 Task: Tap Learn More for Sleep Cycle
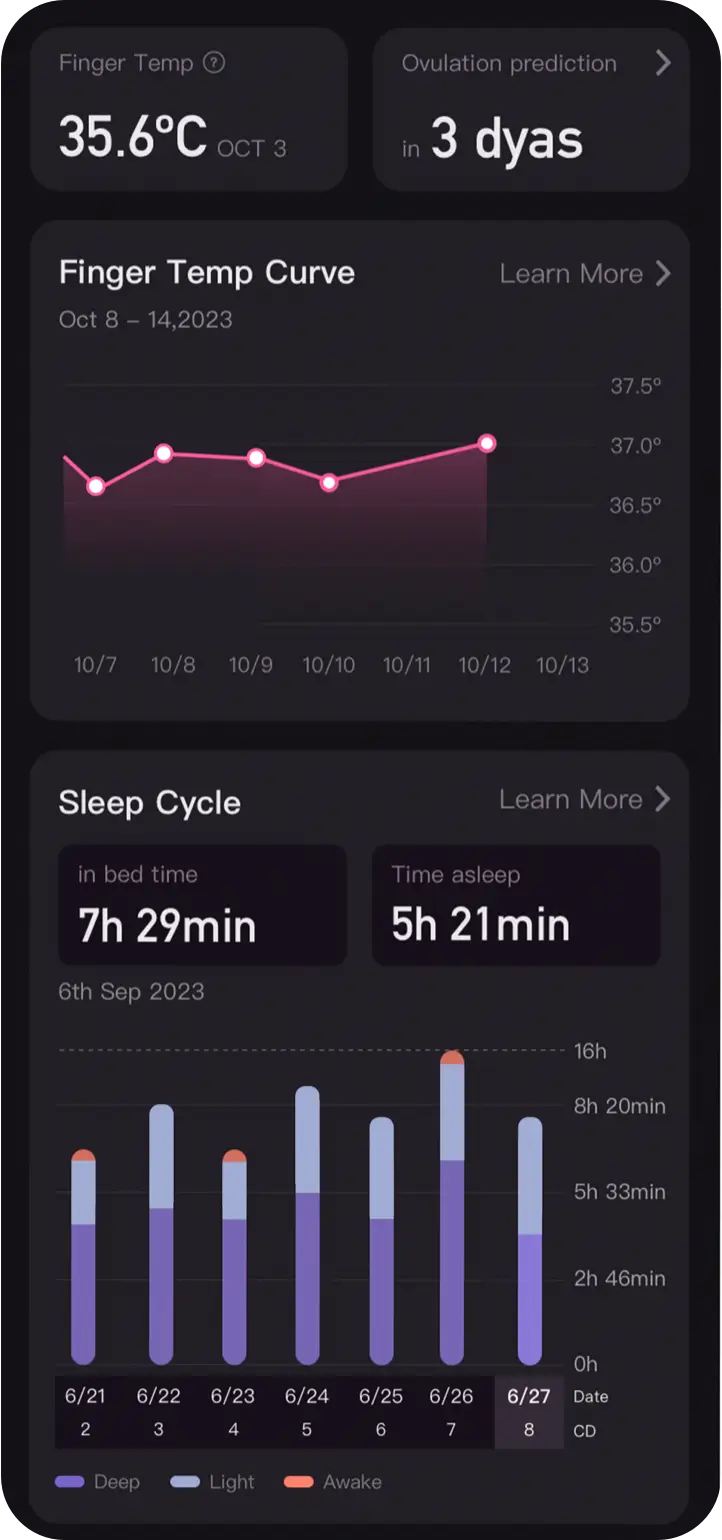pyautogui.click(x=585, y=800)
